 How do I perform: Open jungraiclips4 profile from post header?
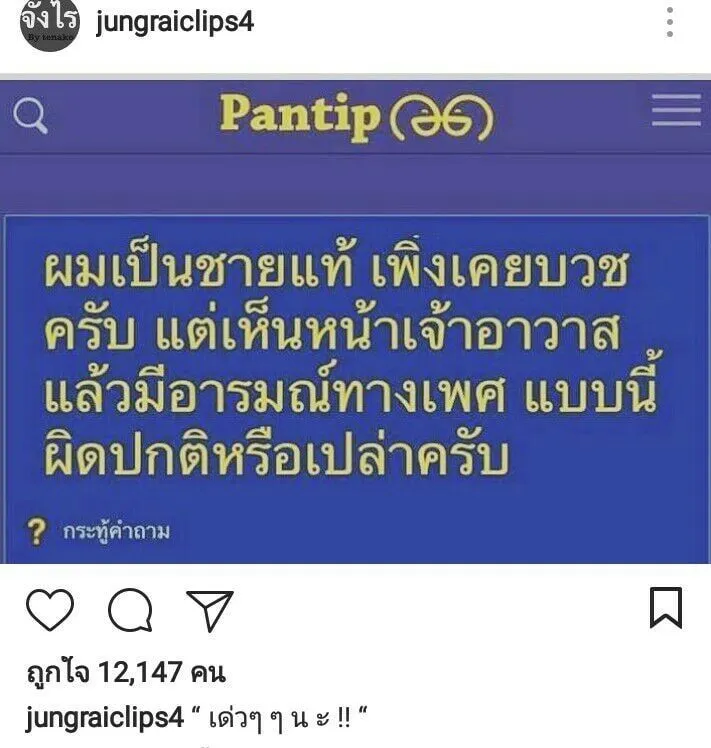point(175,22)
